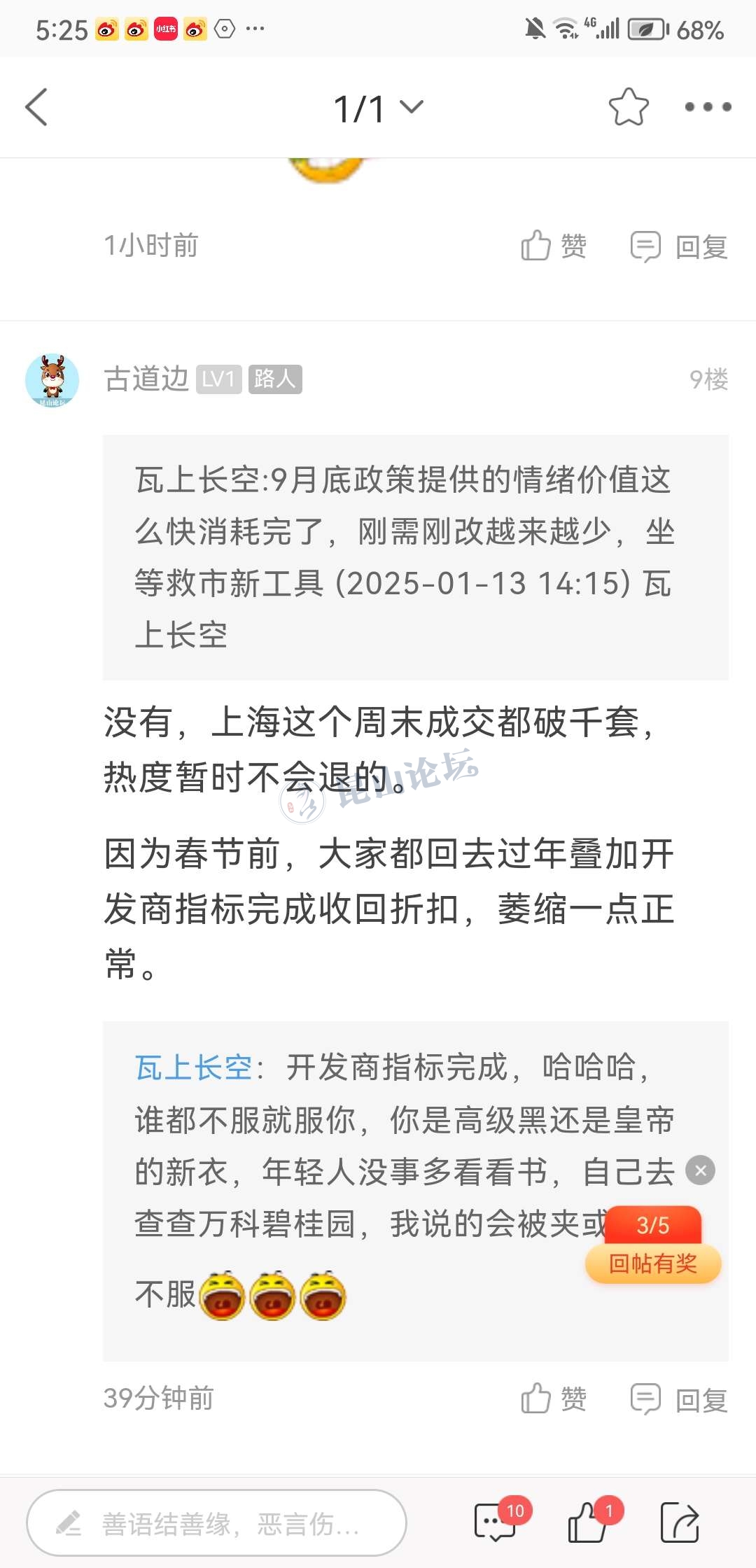
Task: Open the 回帖有奖 reward button
Action: click(652, 1263)
